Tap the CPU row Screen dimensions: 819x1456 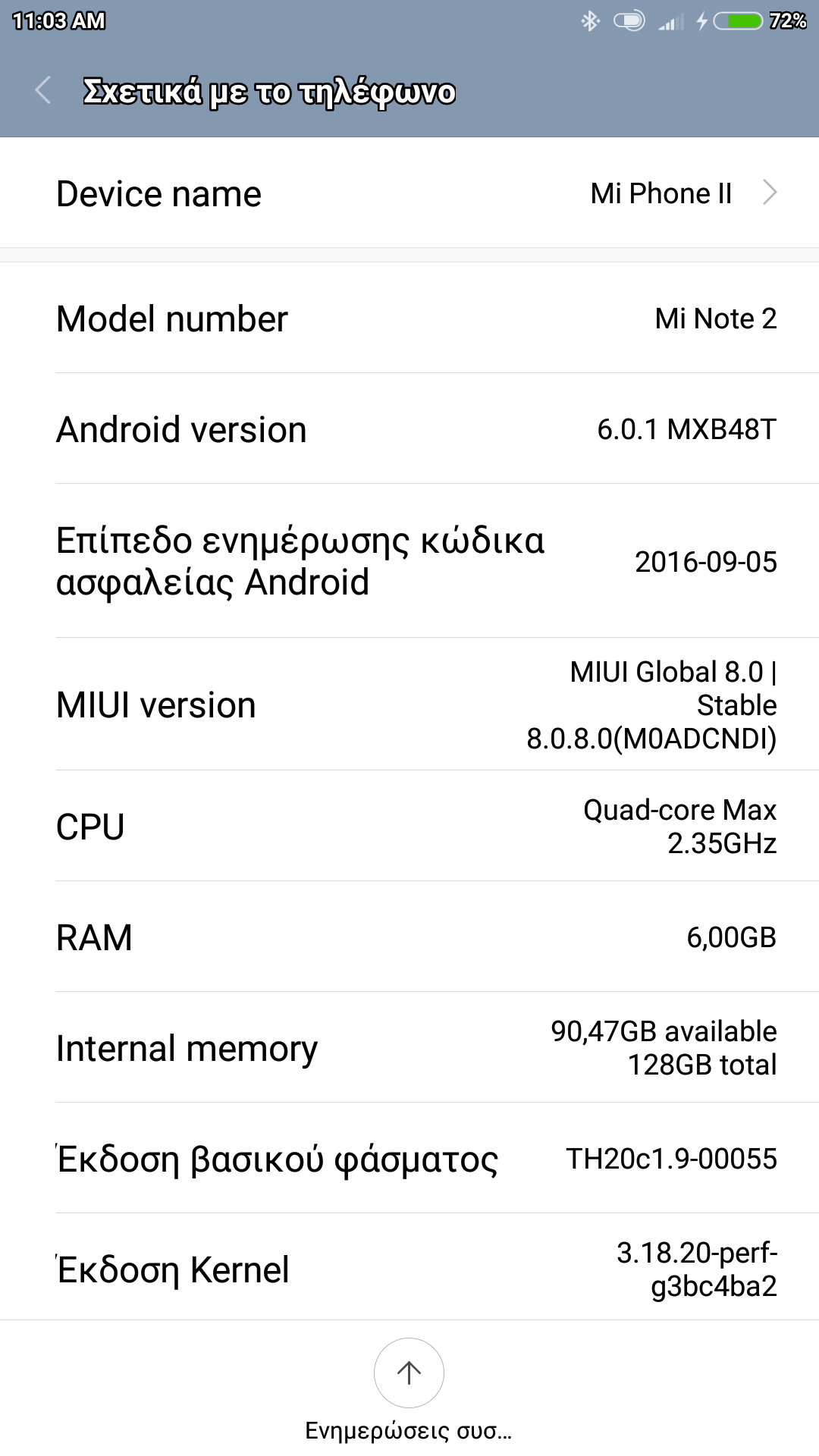click(409, 827)
